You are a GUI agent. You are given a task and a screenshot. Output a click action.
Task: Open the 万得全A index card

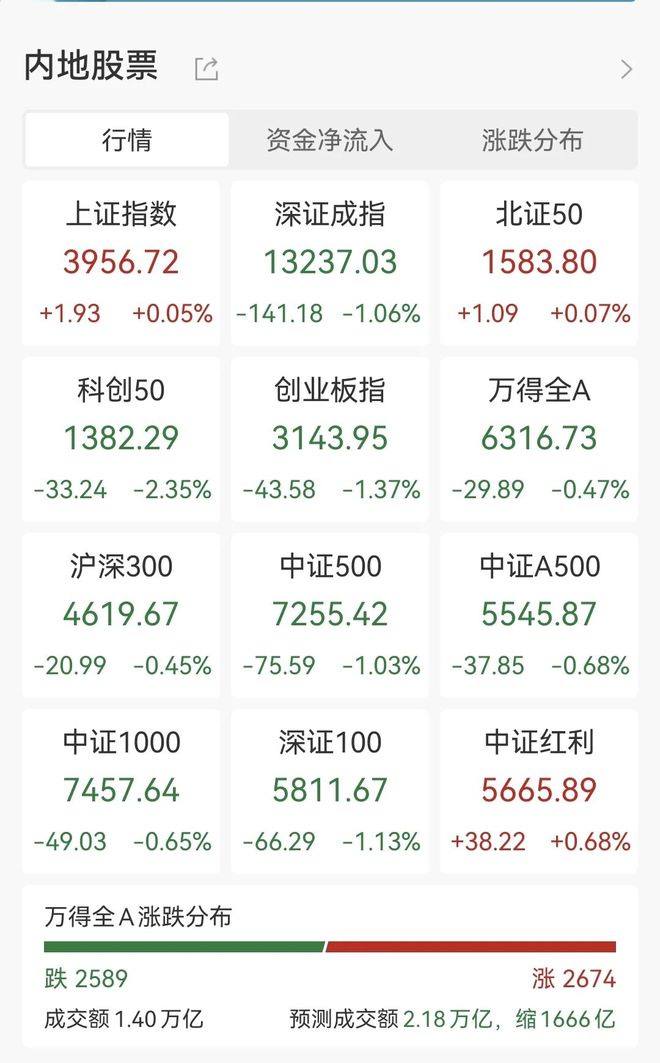coord(539,439)
